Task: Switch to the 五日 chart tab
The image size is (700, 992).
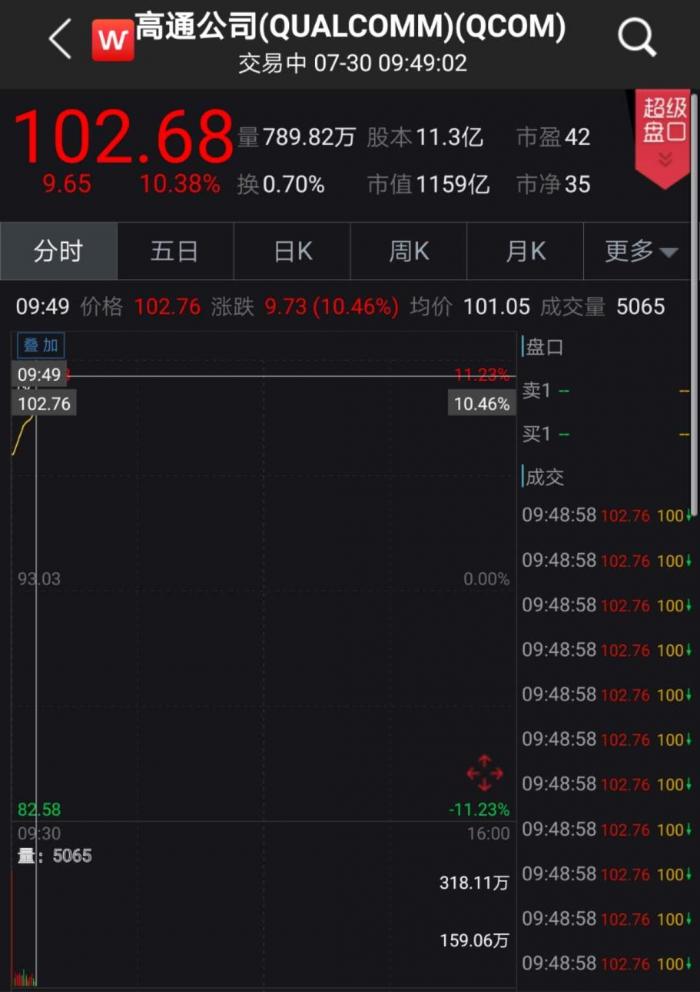Action: point(175,251)
